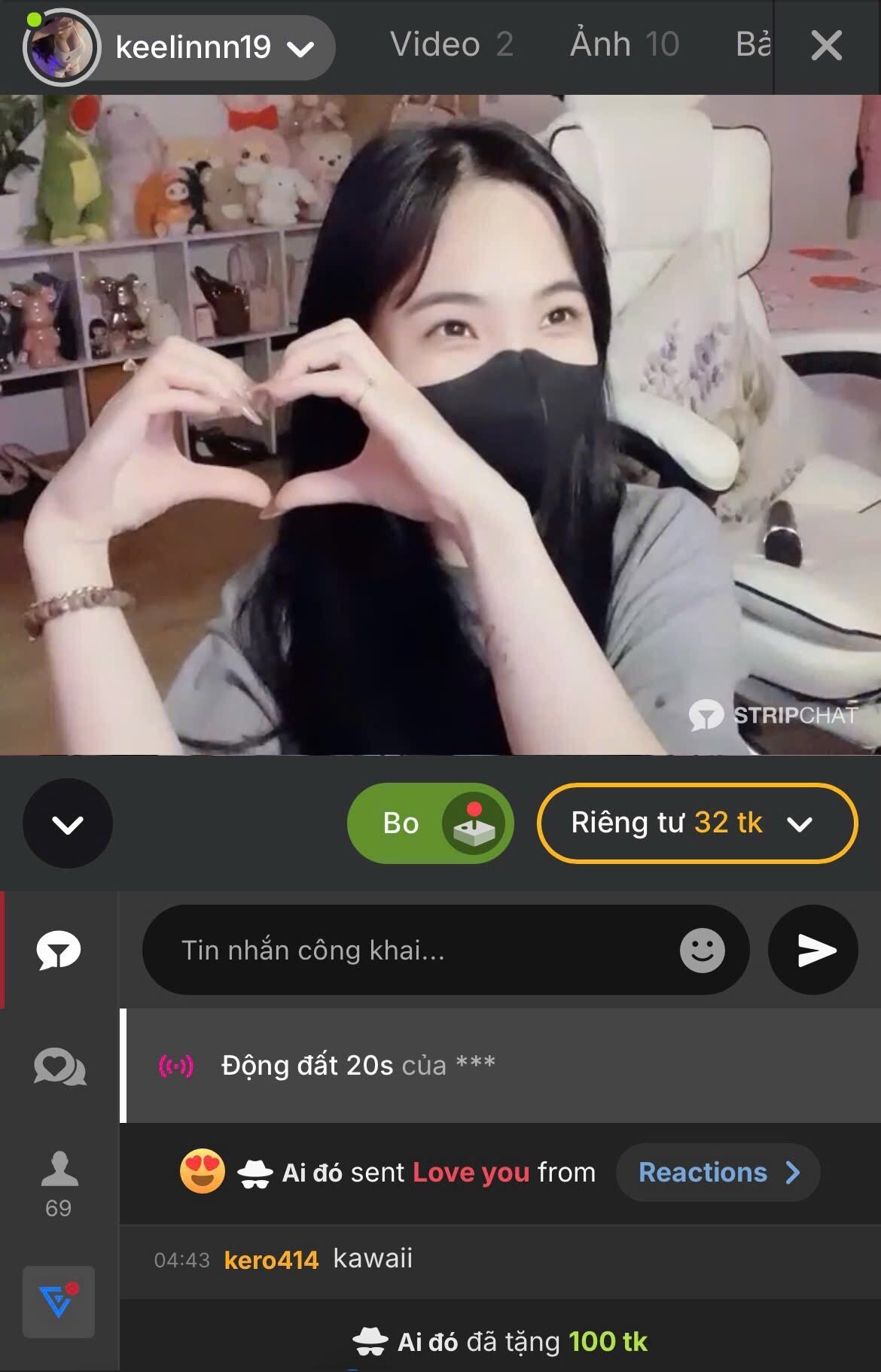The image size is (881, 1372).
Task: Close the stream with the X
Action: pos(826,47)
